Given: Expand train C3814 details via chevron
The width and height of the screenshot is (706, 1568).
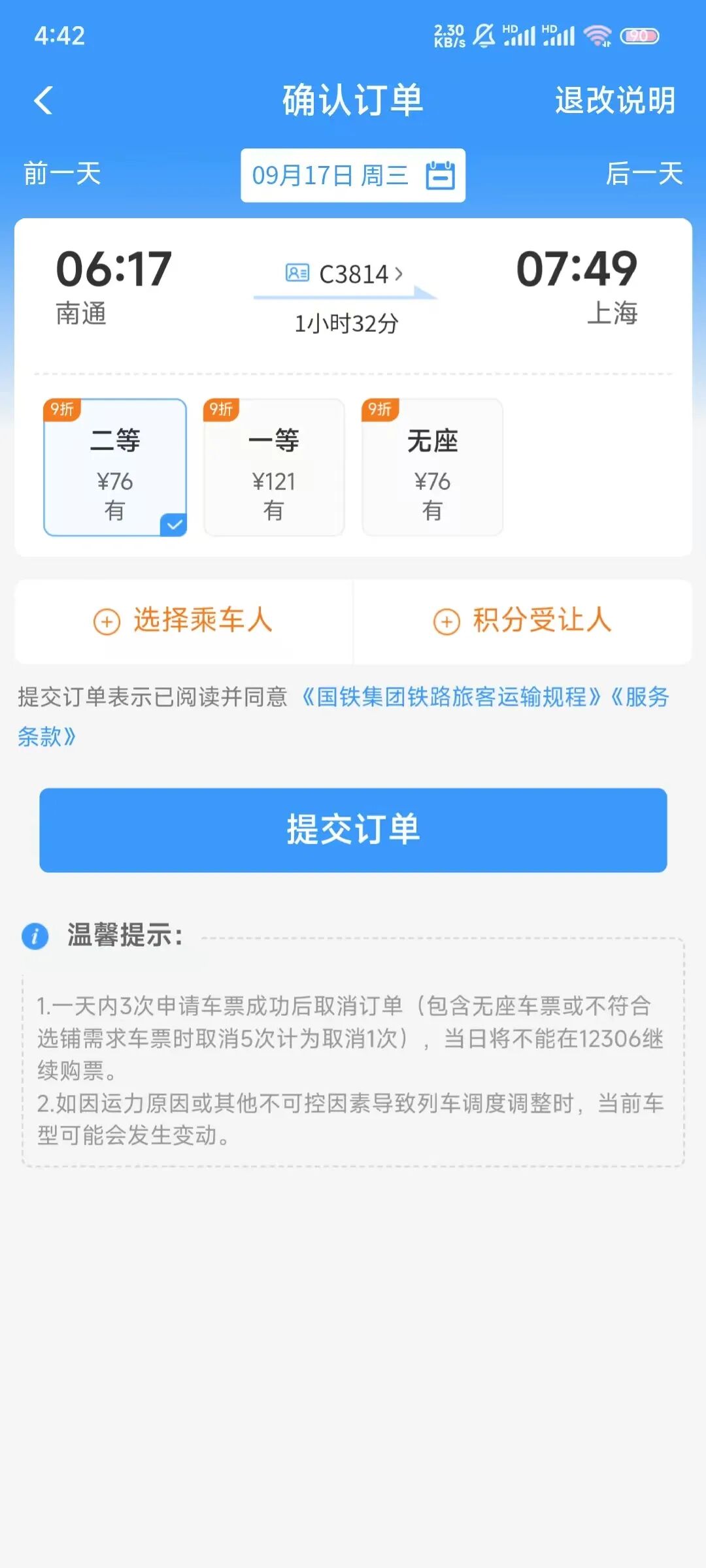Looking at the screenshot, I should (x=401, y=273).
